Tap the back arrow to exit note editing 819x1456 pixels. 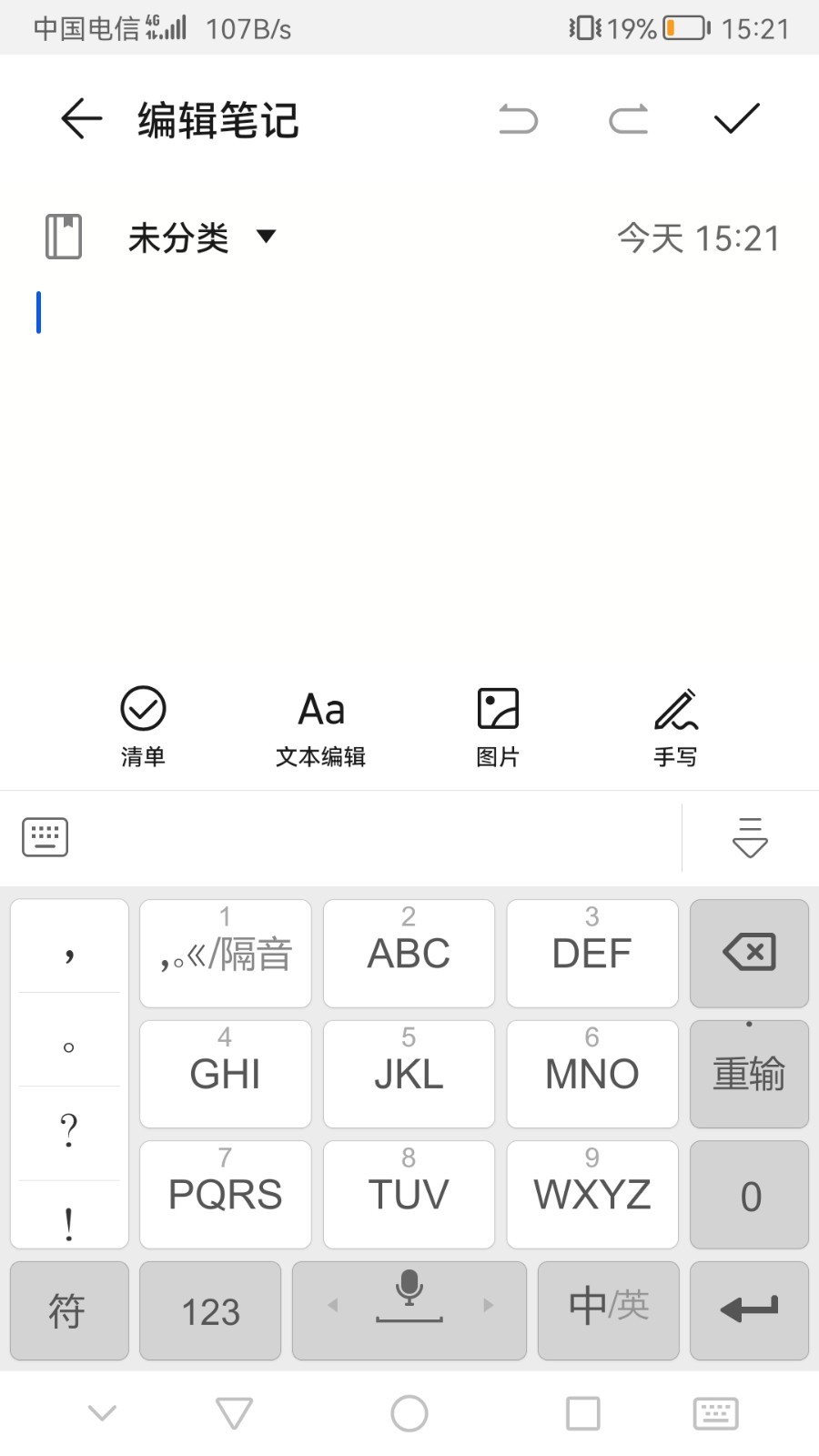(80, 118)
